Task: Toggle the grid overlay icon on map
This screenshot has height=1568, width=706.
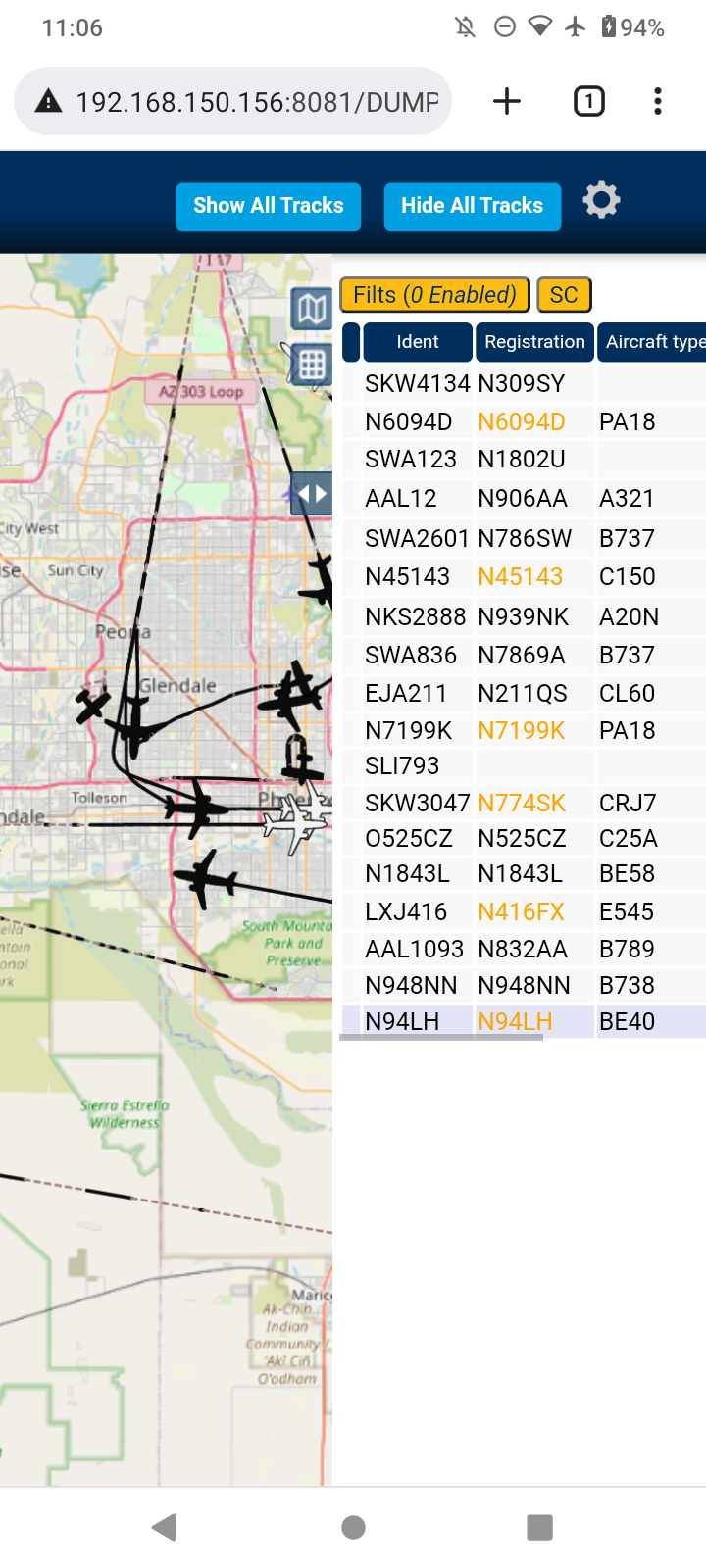Action: (312, 365)
